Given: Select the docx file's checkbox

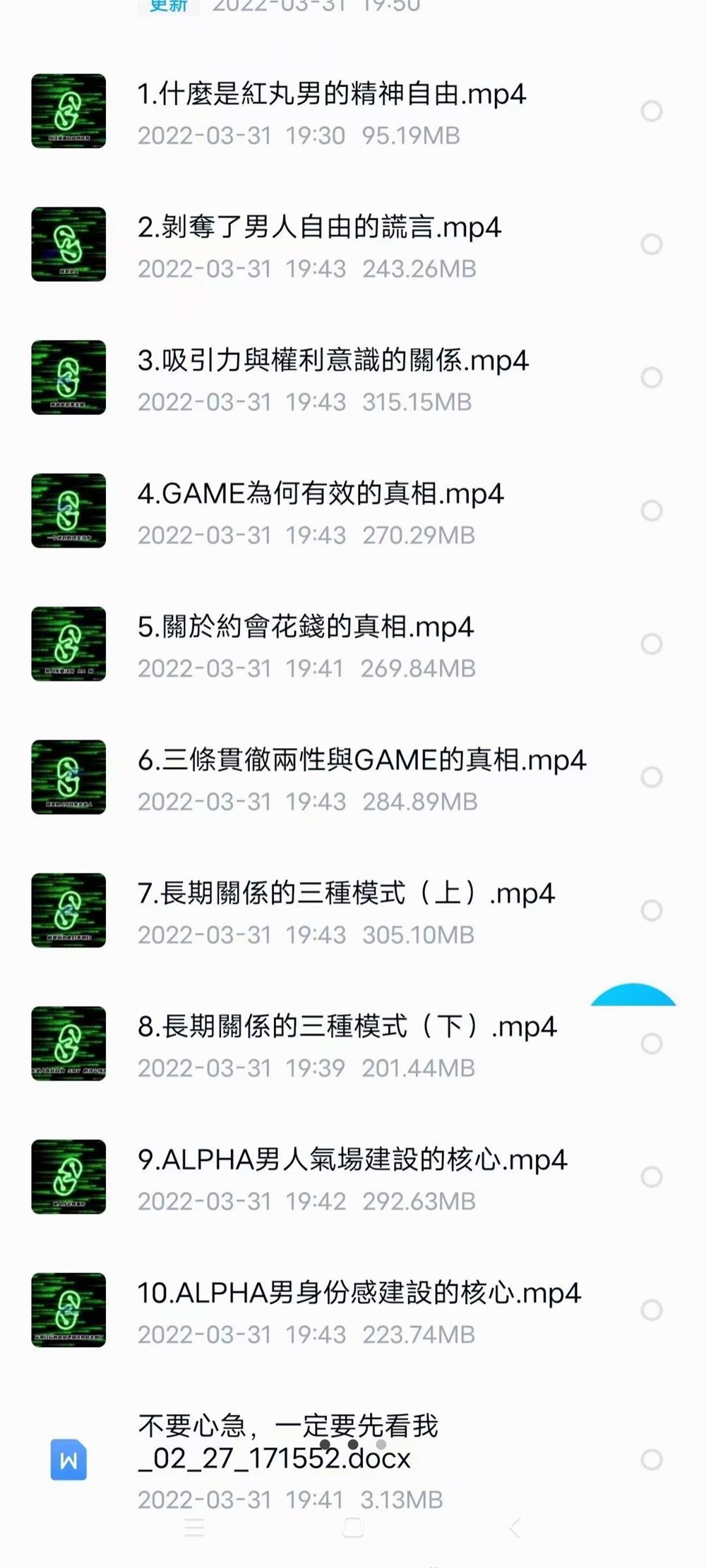Looking at the screenshot, I should click(x=651, y=1459).
